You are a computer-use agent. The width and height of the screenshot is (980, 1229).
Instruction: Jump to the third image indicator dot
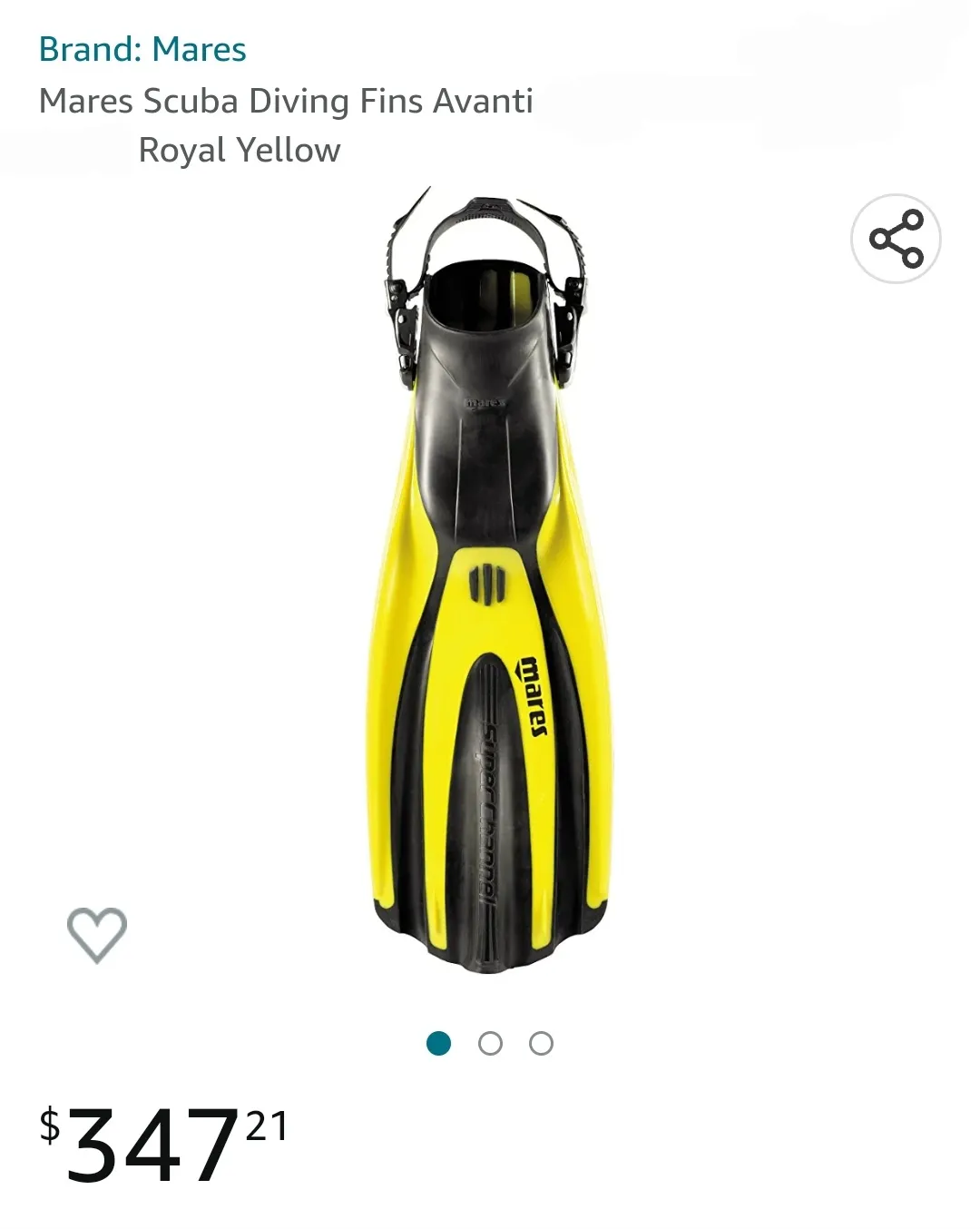click(x=541, y=1044)
